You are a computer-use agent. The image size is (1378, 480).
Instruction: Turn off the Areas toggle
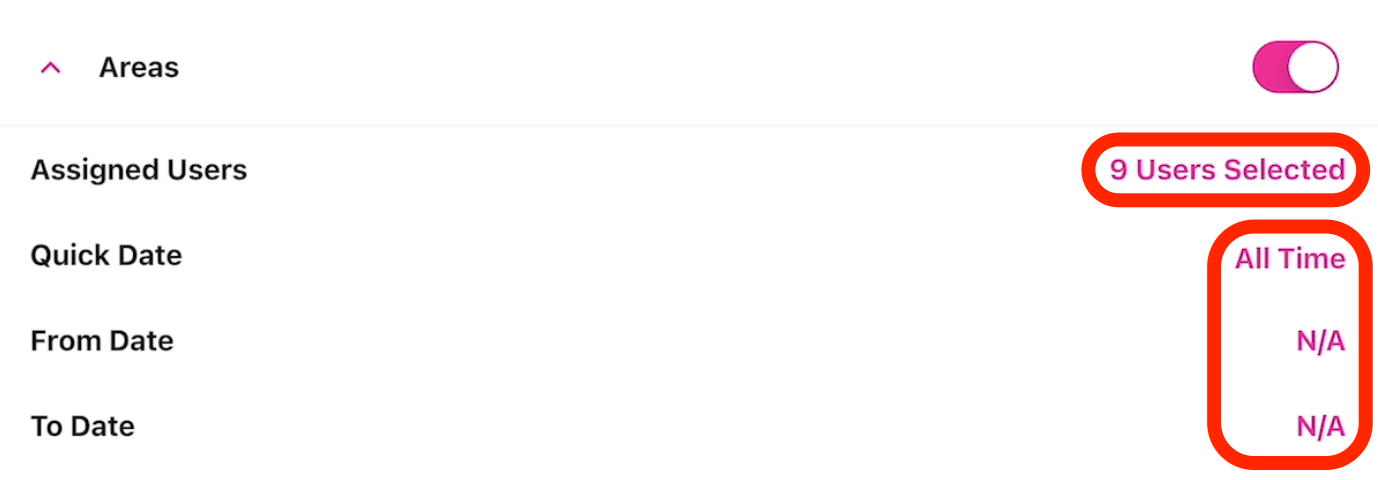[1294, 68]
